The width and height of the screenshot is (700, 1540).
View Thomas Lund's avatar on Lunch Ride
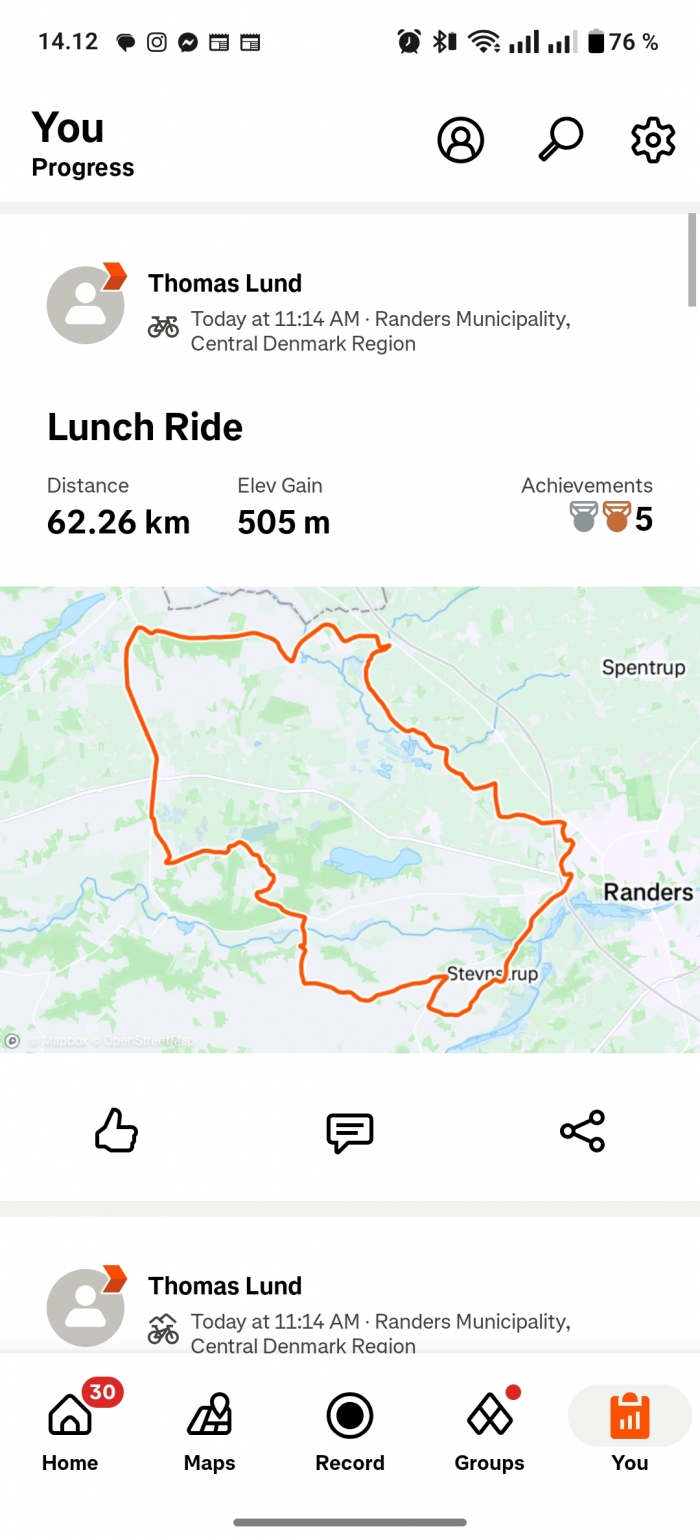click(86, 304)
